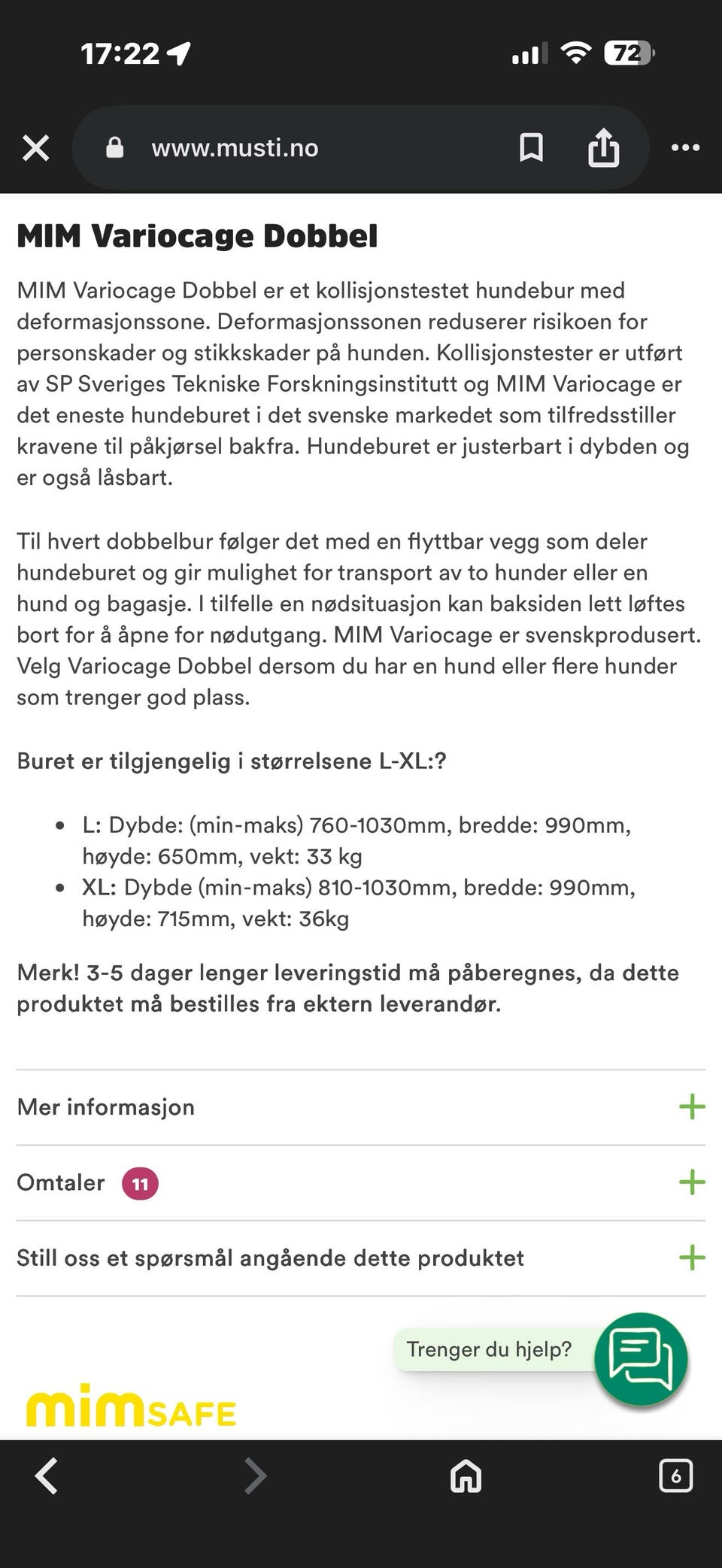Expand Omtaler using its plus sign
The width and height of the screenshot is (722, 1568).
point(691,1182)
